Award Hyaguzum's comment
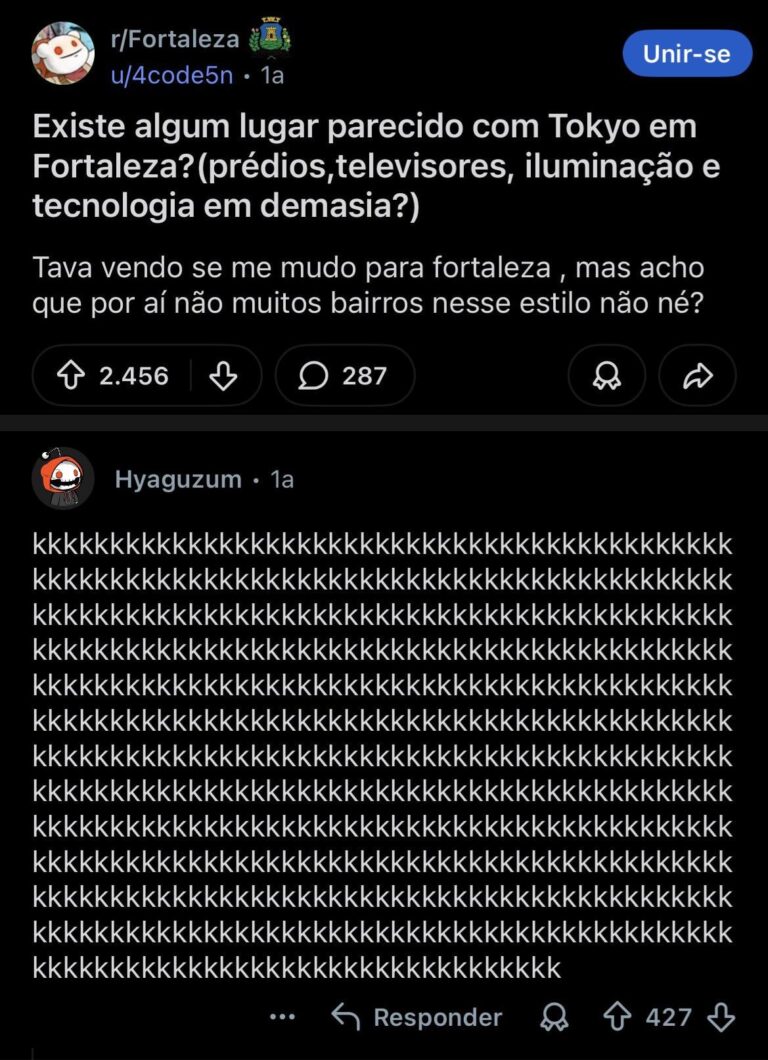 pyautogui.click(x=553, y=1017)
